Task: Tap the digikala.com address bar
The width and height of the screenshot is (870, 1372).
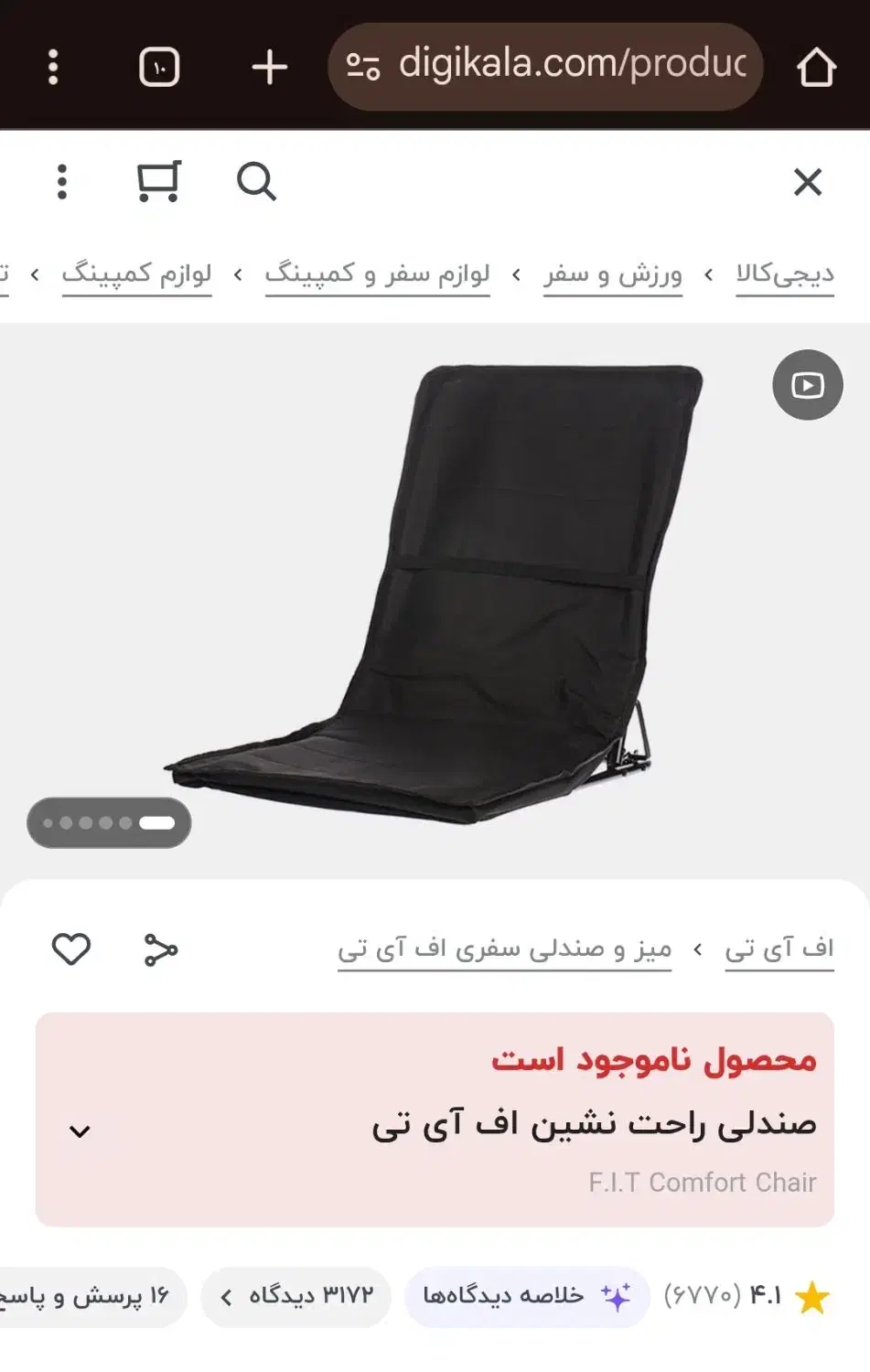Action: [546, 67]
